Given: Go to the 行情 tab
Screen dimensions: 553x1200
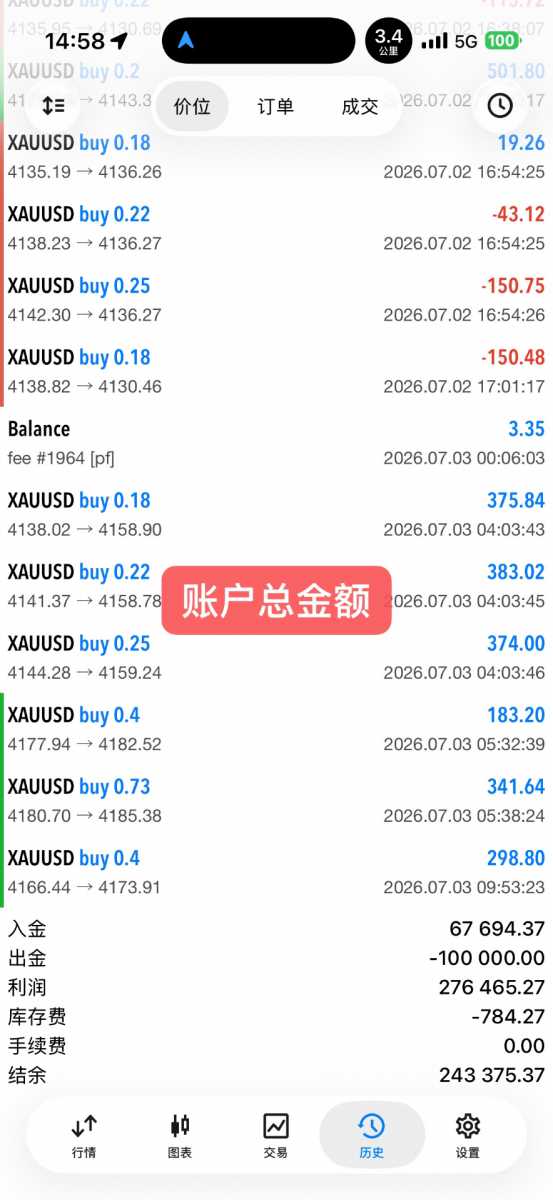Looking at the screenshot, I should [x=84, y=1136].
